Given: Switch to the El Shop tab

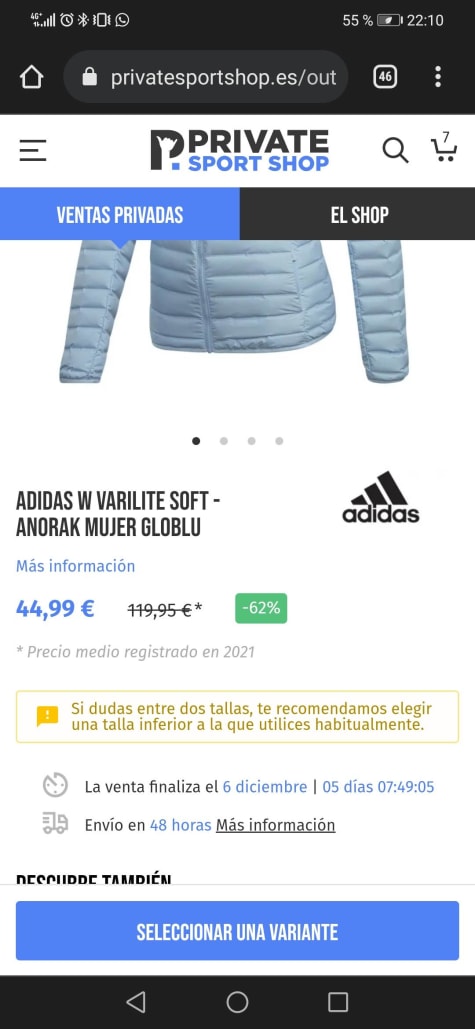Looking at the screenshot, I should pyautogui.click(x=359, y=214).
